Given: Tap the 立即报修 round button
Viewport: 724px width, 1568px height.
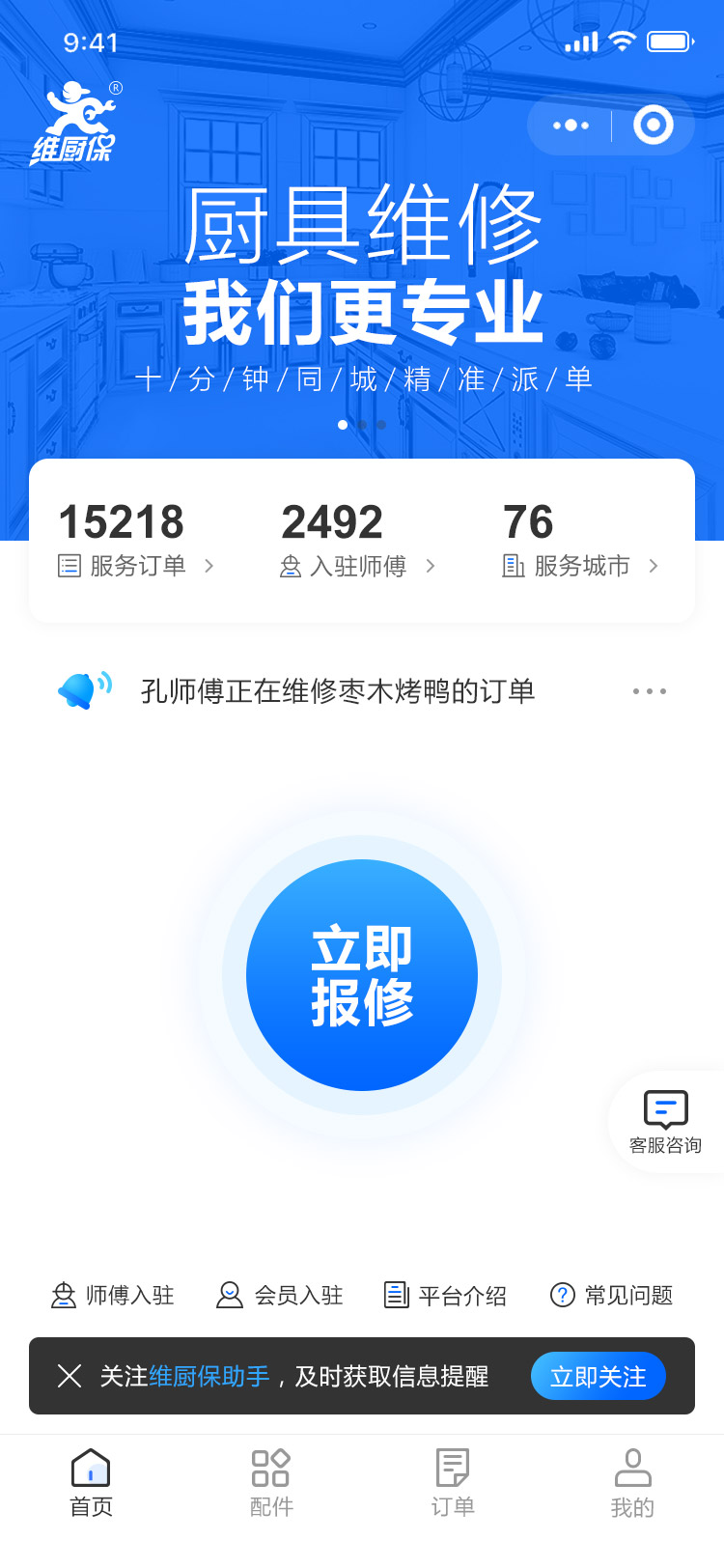Looking at the screenshot, I should (x=362, y=975).
